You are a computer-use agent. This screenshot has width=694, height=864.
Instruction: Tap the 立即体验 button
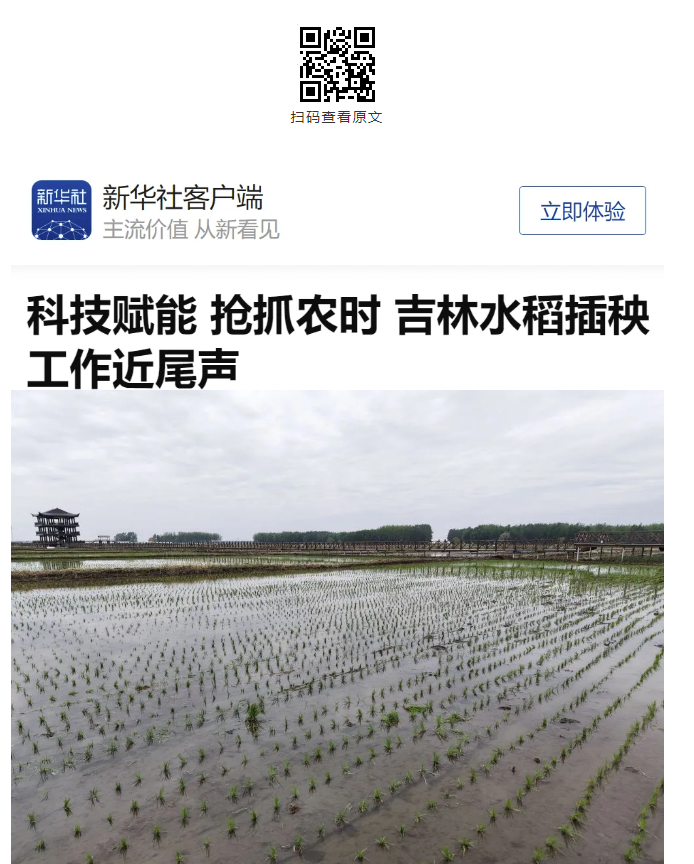point(582,211)
